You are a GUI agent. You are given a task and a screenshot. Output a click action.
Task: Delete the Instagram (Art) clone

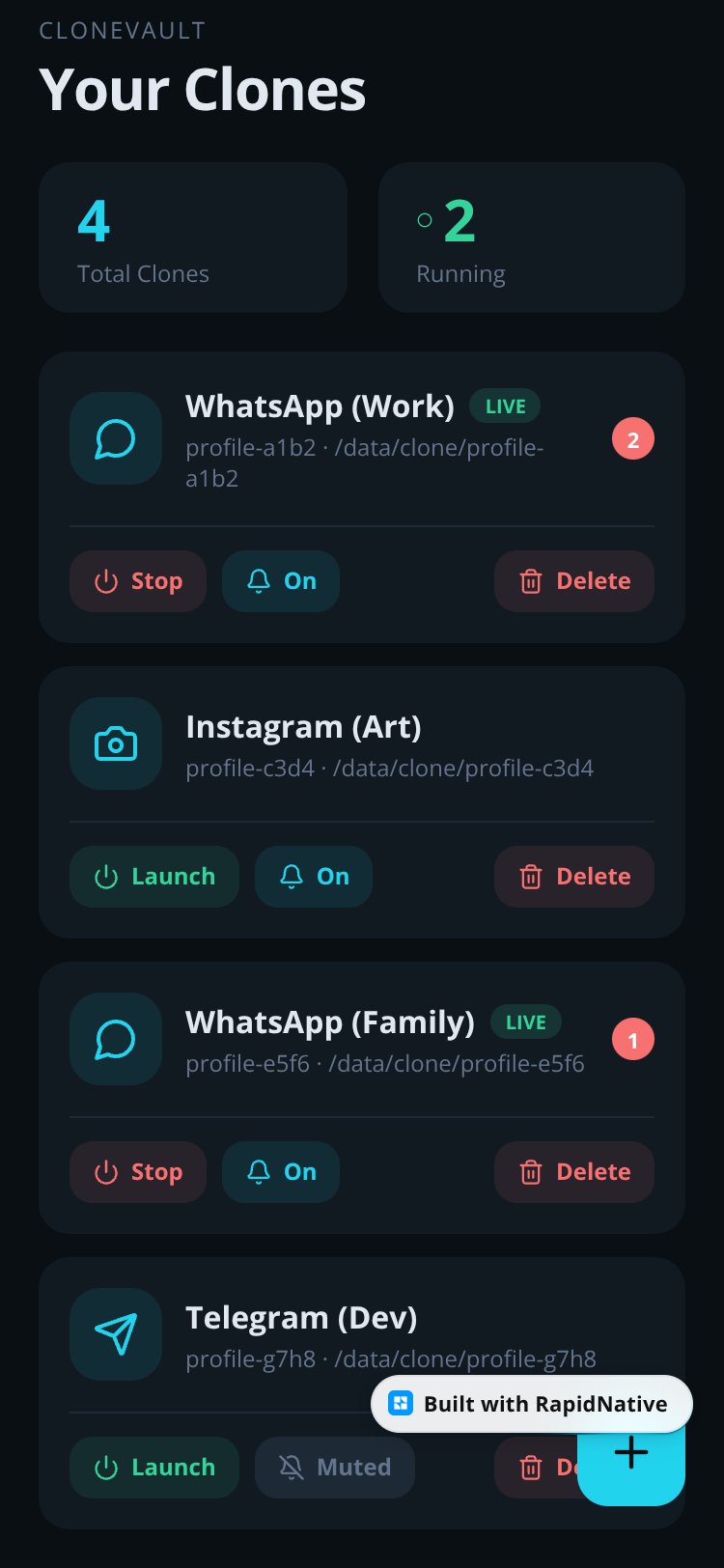(x=574, y=877)
